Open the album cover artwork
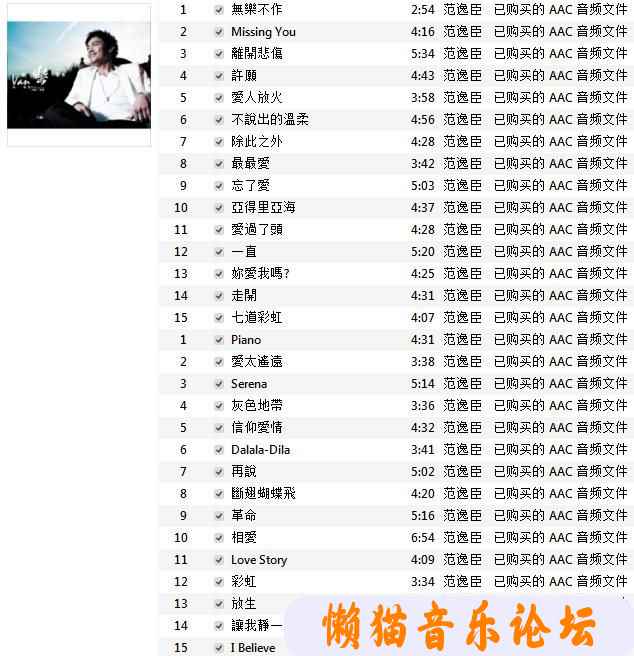This screenshot has width=634, height=656. 79,75
